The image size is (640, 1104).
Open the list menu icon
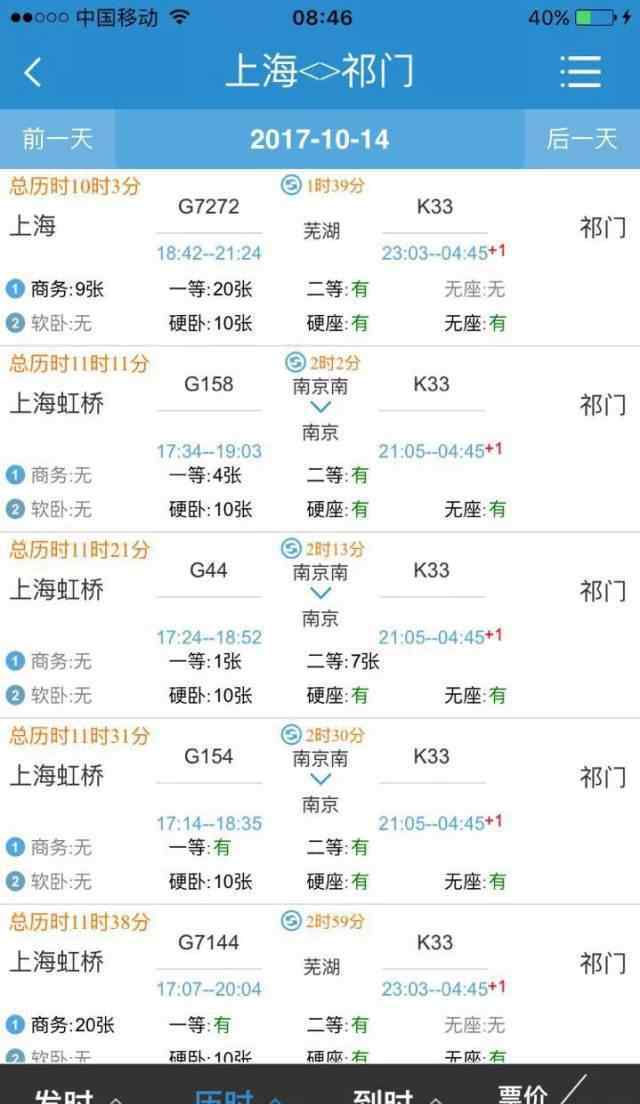pos(580,72)
